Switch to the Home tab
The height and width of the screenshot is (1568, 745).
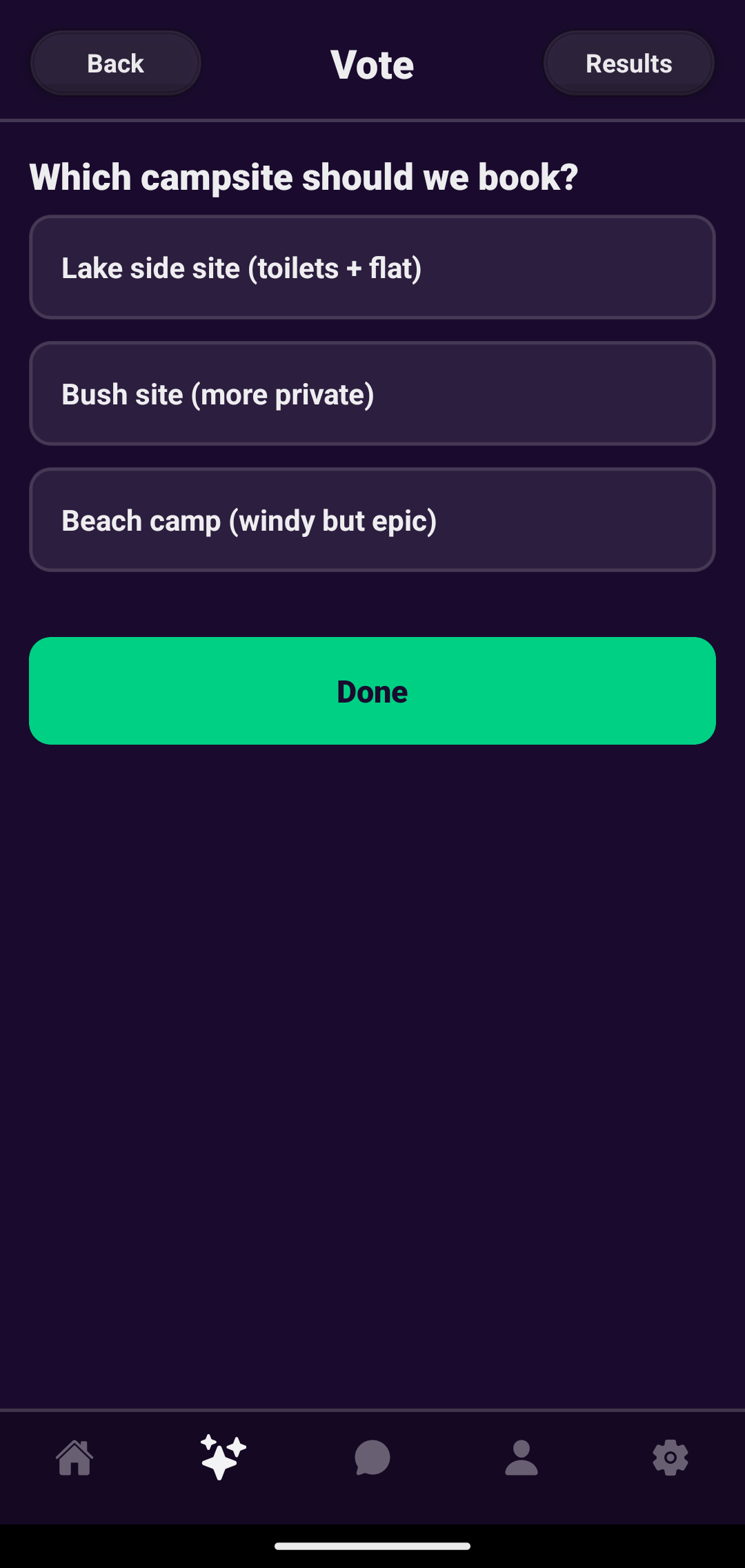coord(74,1458)
